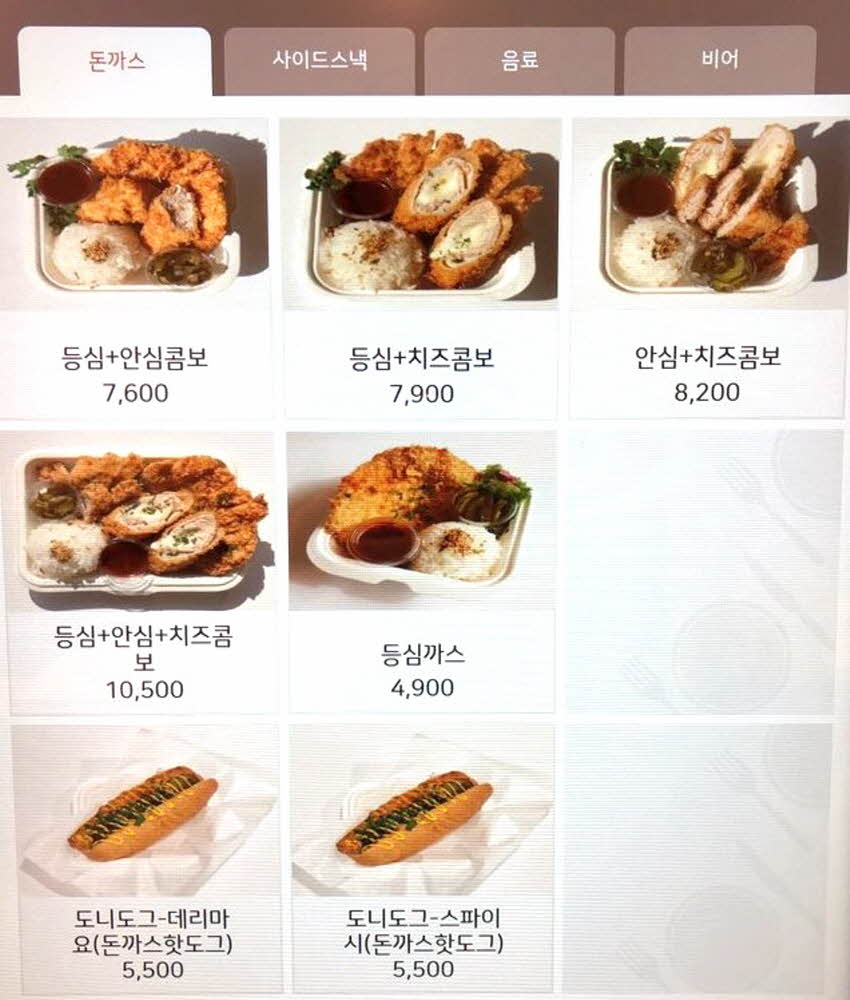
Task: Select the 등심+안심콤보 menu item
Action: tap(136, 268)
